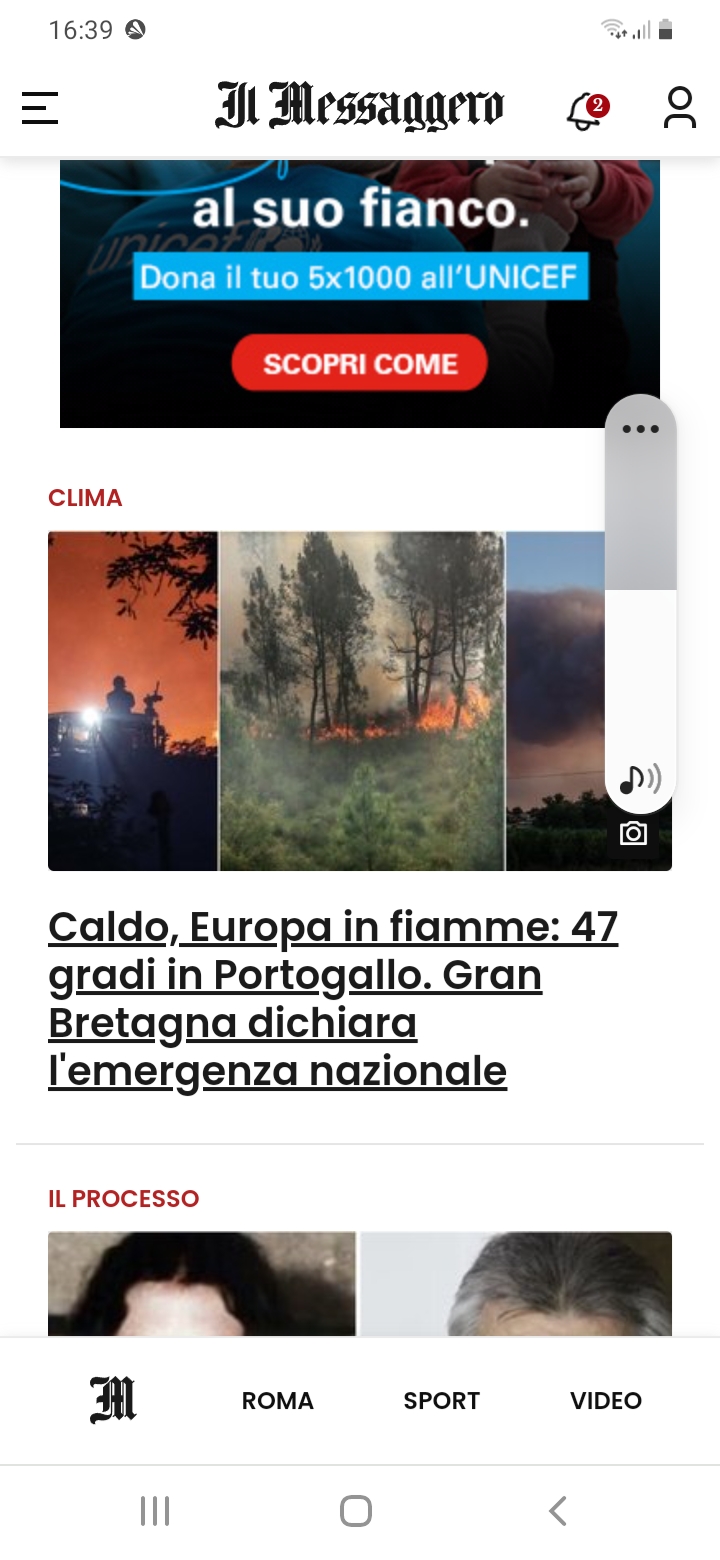Image resolution: width=720 pixels, height=1560 pixels.
Task: Switch to the SPORT tab
Action: [x=442, y=1401]
